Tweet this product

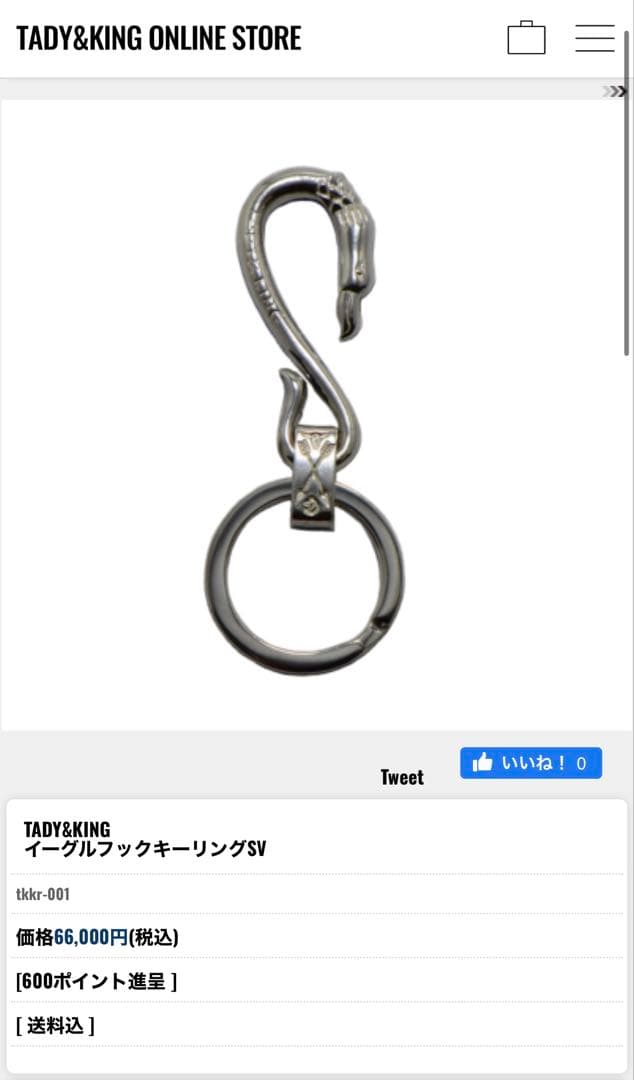tap(401, 777)
